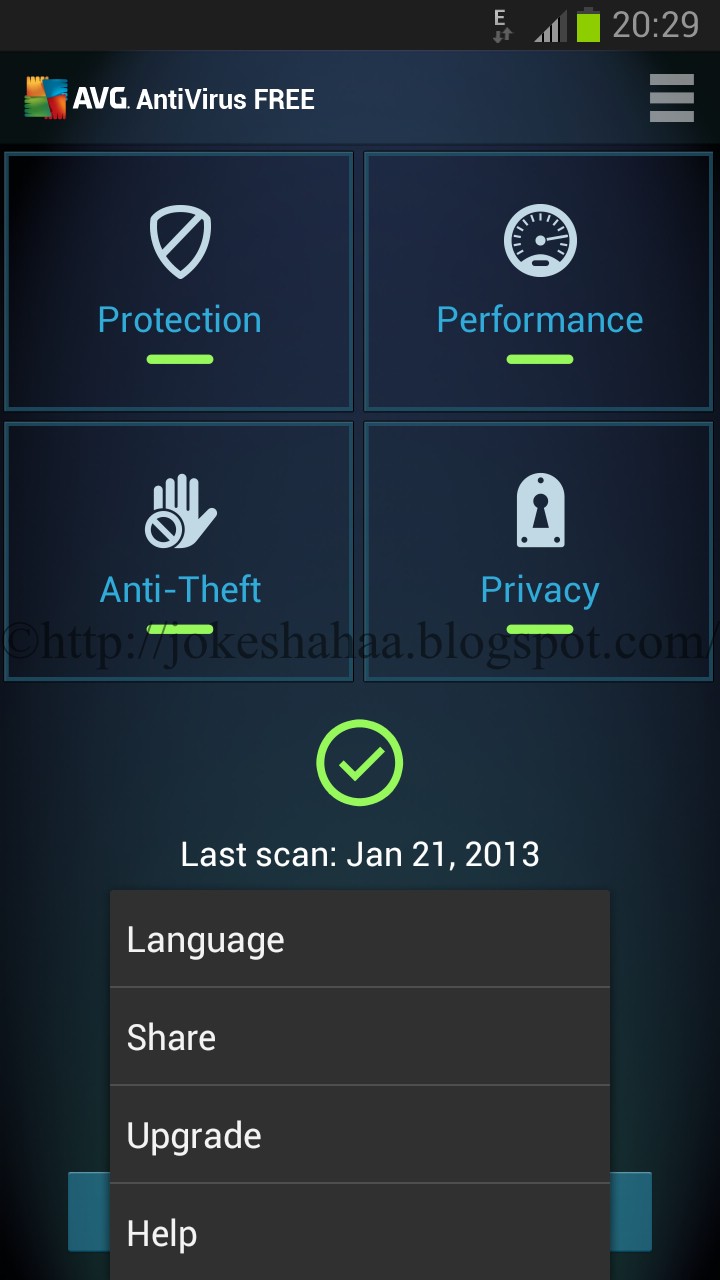Image resolution: width=720 pixels, height=1280 pixels.
Task: Tap the signal strength bars in status bar
Action: click(550, 25)
